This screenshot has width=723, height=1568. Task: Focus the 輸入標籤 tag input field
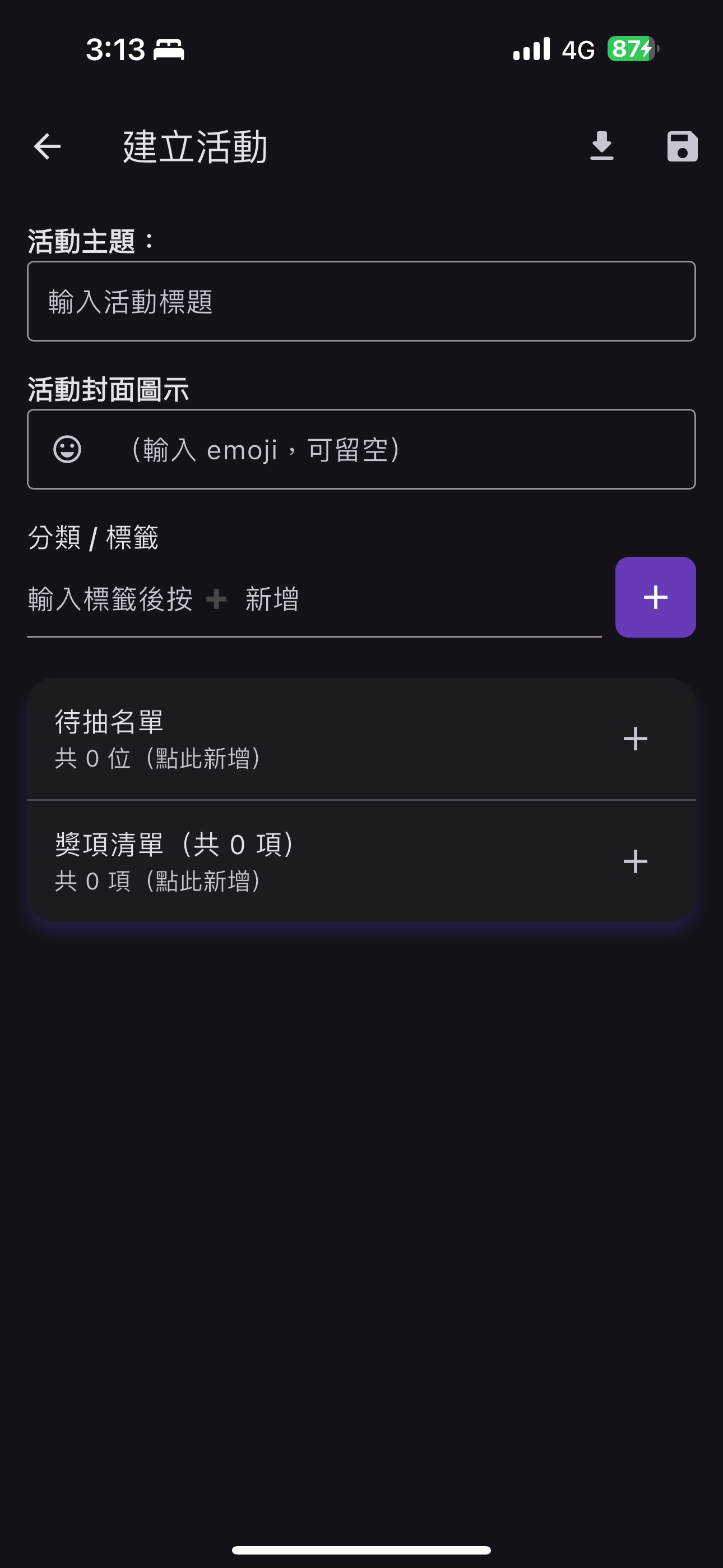click(313, 599)
